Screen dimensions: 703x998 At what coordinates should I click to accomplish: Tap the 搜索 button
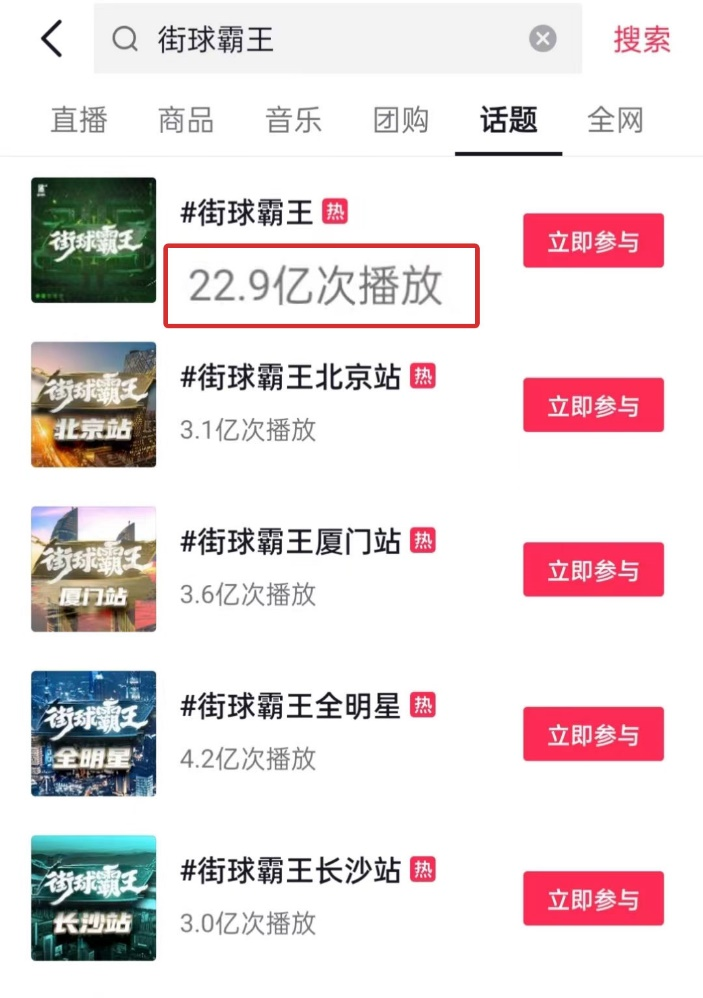[642, 39]
